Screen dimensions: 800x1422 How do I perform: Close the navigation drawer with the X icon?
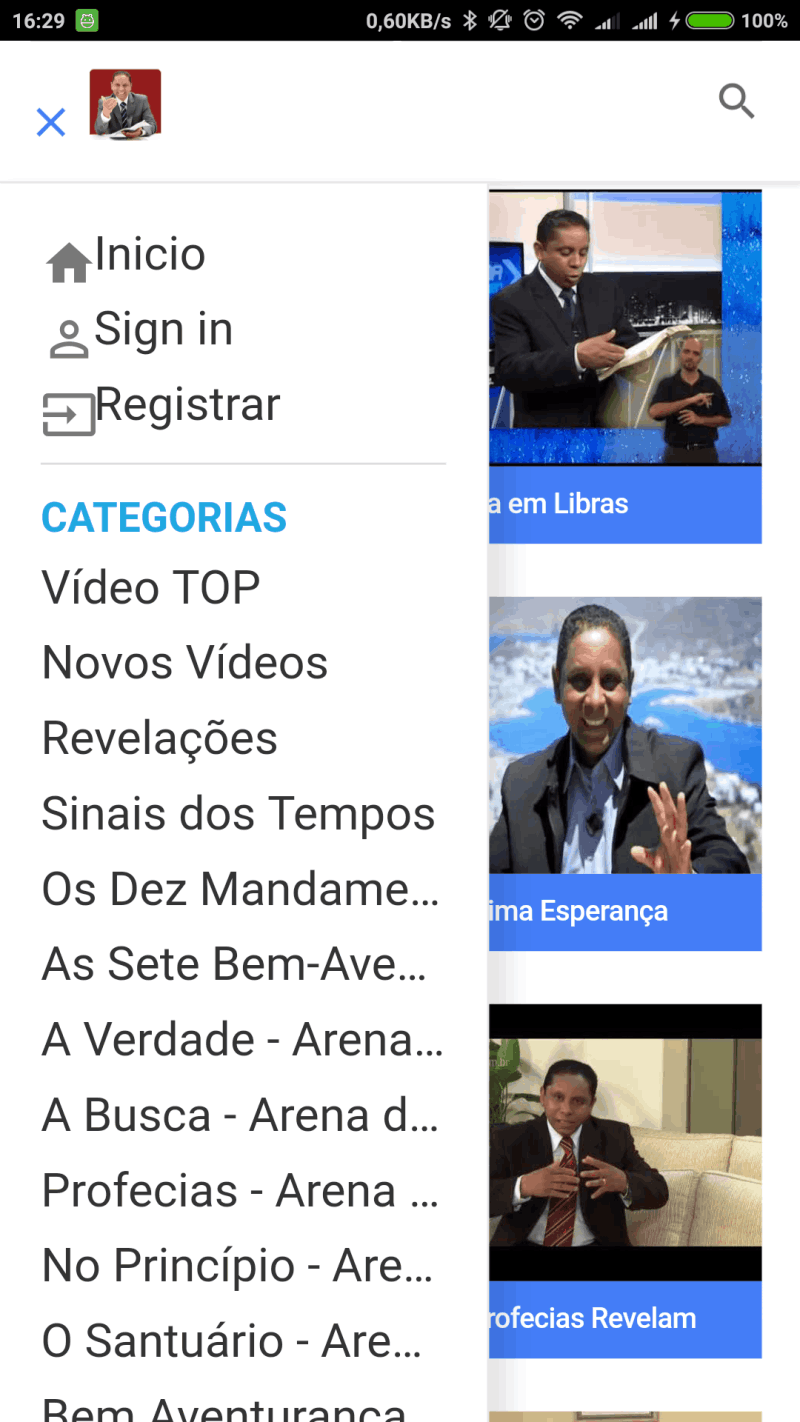point(50,122)
